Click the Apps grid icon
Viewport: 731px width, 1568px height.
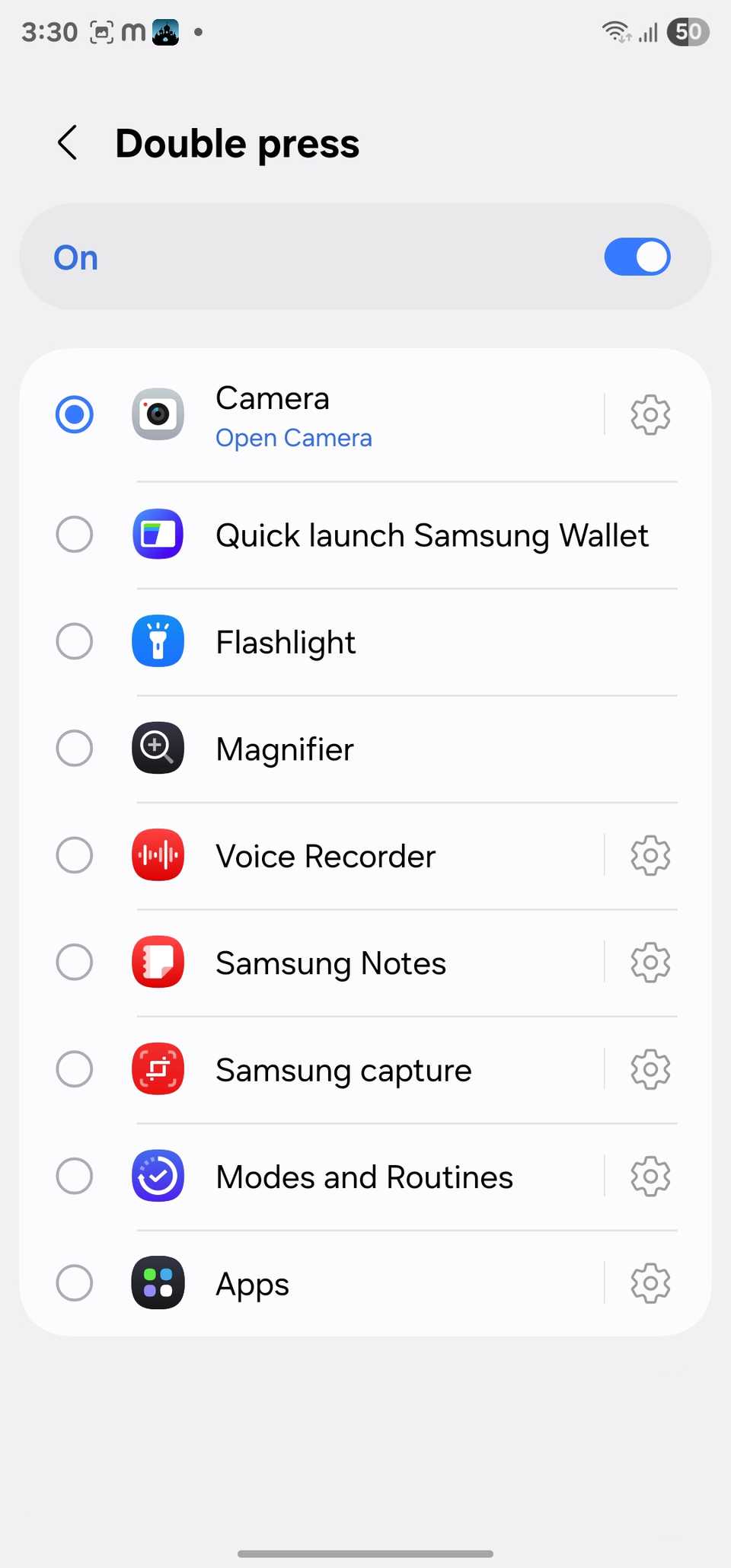tap(158, 1283)
